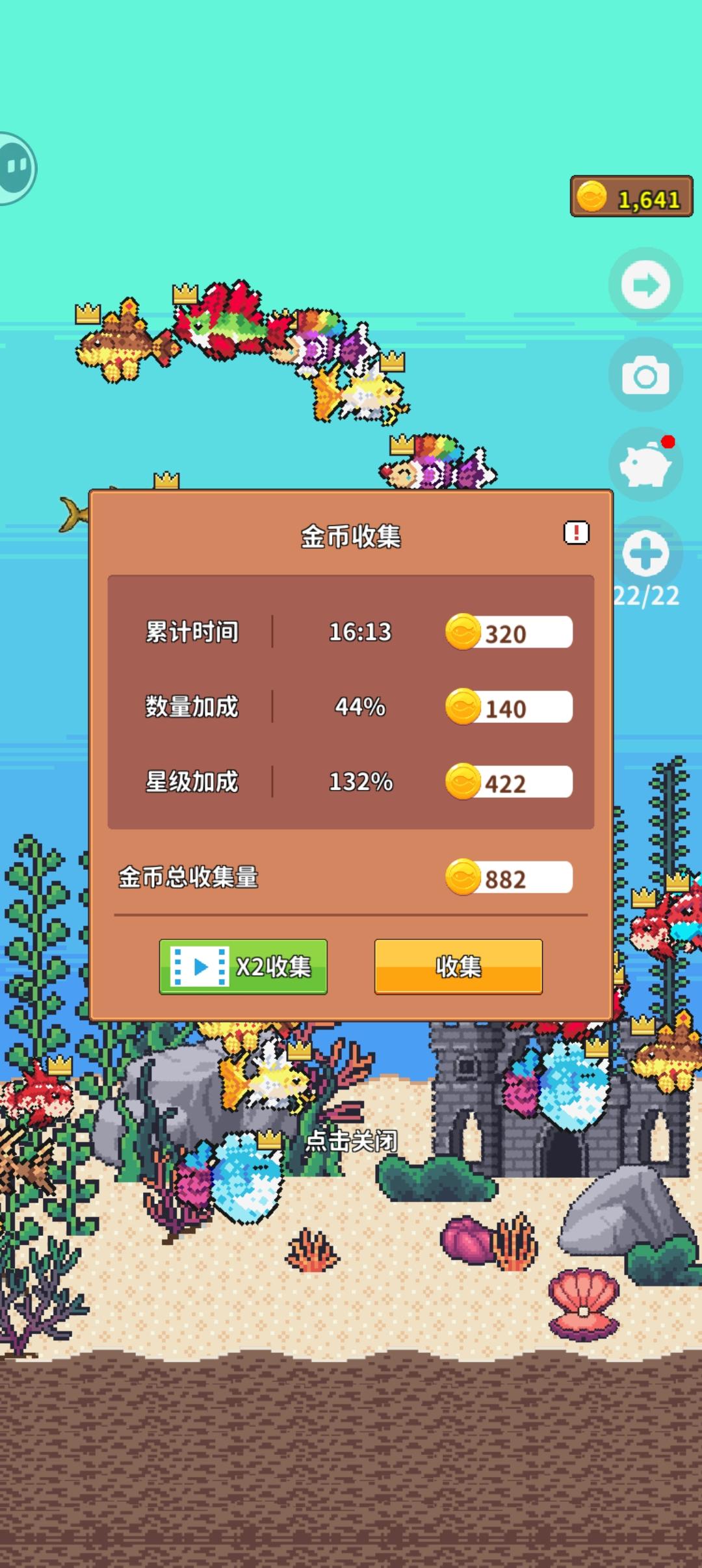Check the 22/22 fish capacity counter
The height and width of the screenshot is (1568, 702).
[x=648, y=596]
